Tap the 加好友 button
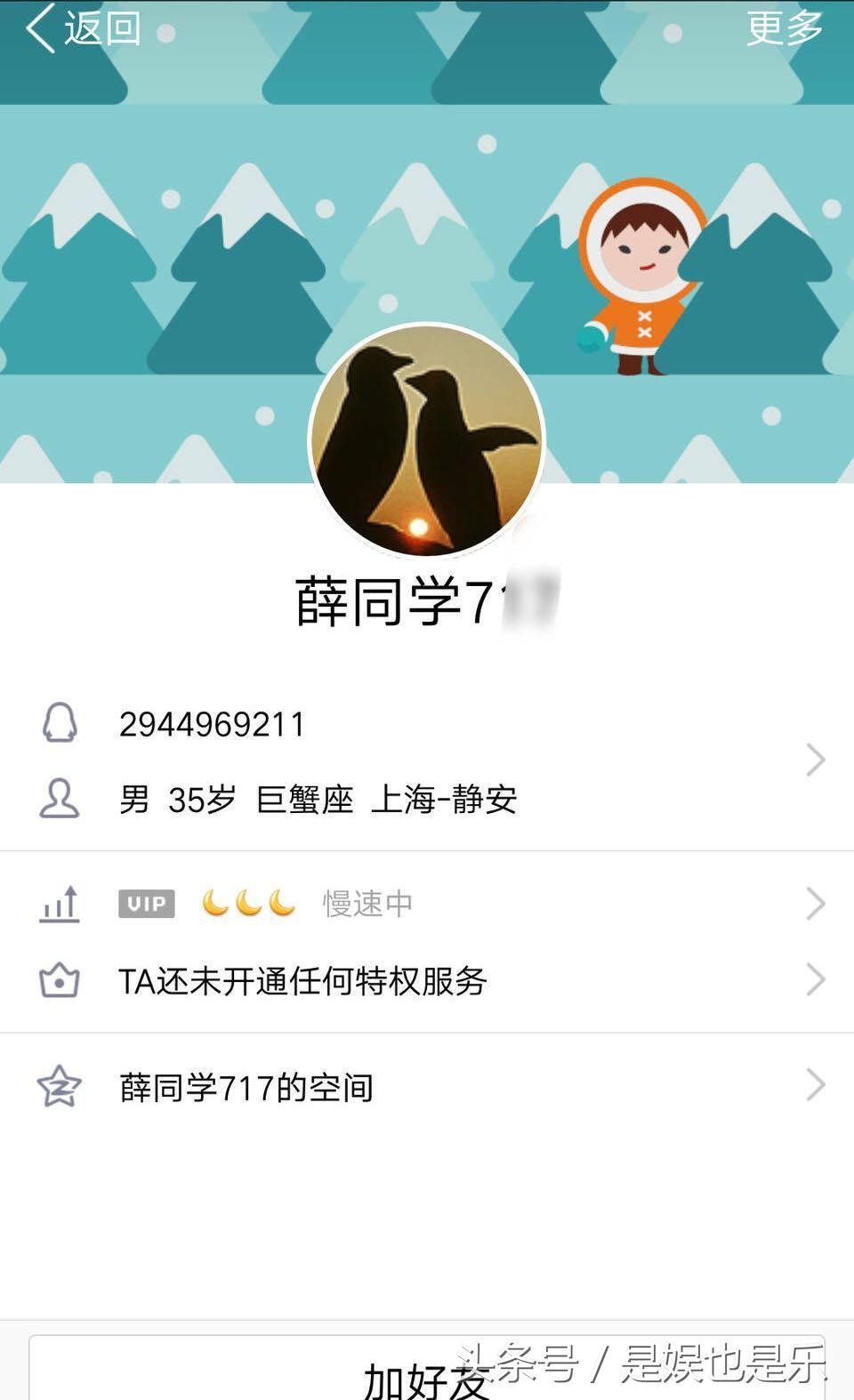This screenshot has height=1400, width=854. point(427,1374)
